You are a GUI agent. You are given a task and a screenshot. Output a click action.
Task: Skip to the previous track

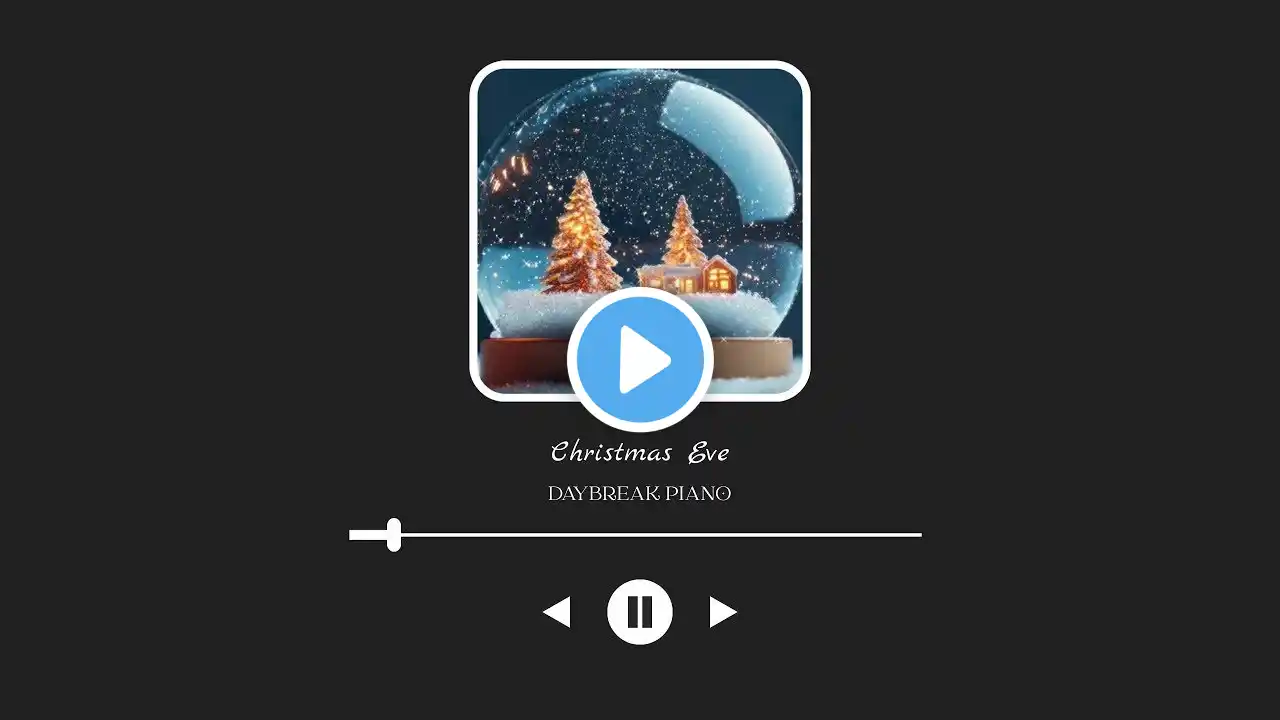click(557, 612)
